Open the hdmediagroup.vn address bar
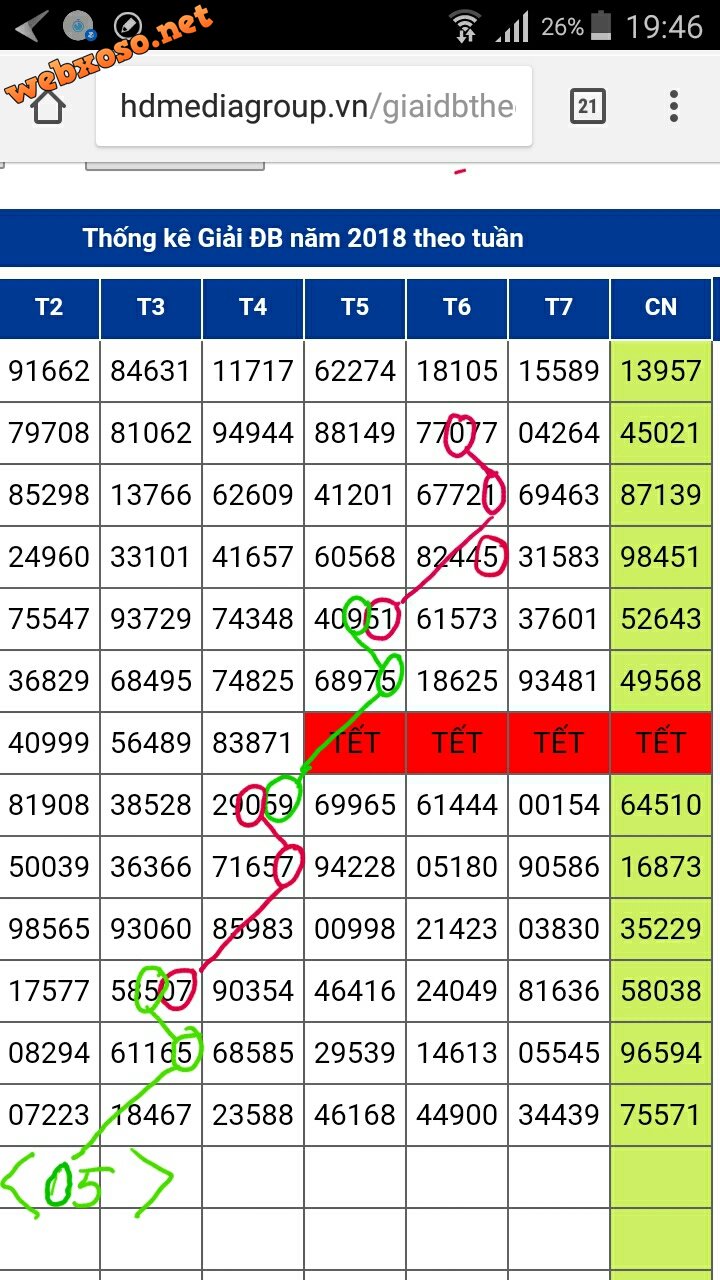The height and width of the screenshot is (1280, 720). [314, 106]
